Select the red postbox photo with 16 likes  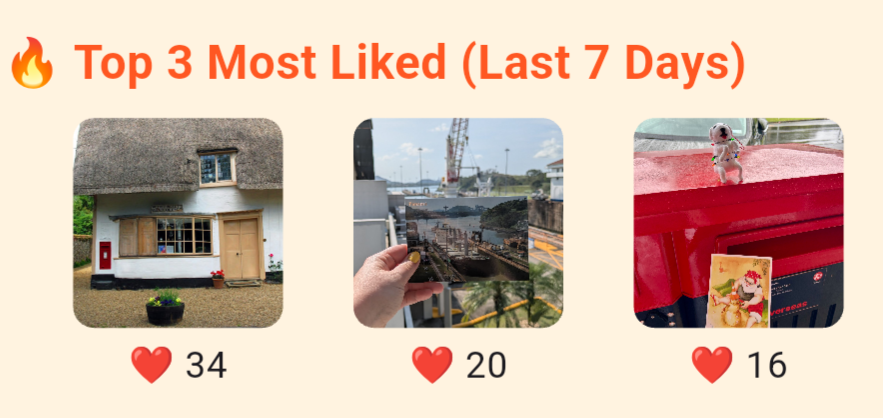[x=738, y=223]
